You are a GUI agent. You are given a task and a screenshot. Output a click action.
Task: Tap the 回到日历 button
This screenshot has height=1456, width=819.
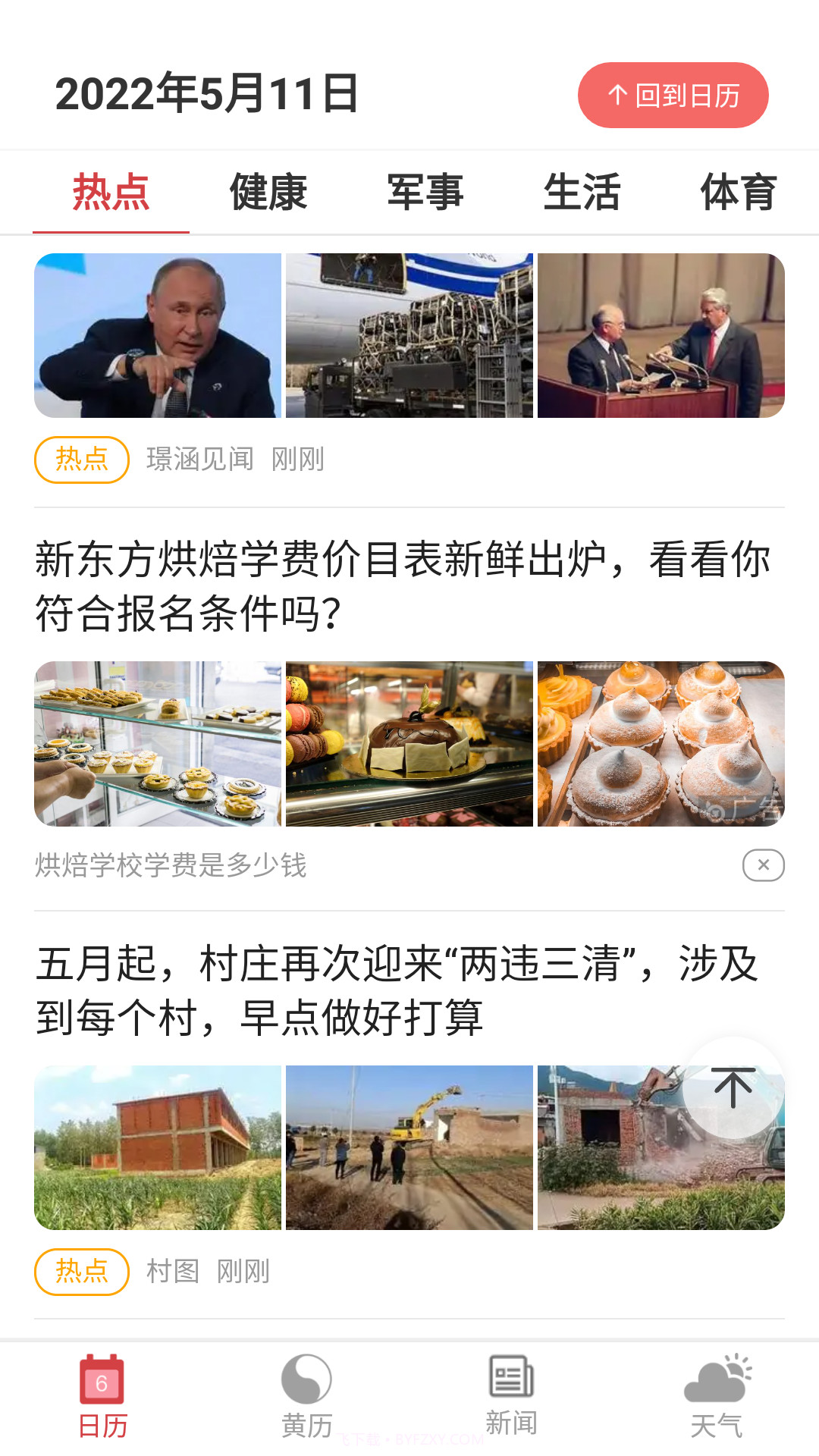[x=674, y=95]
